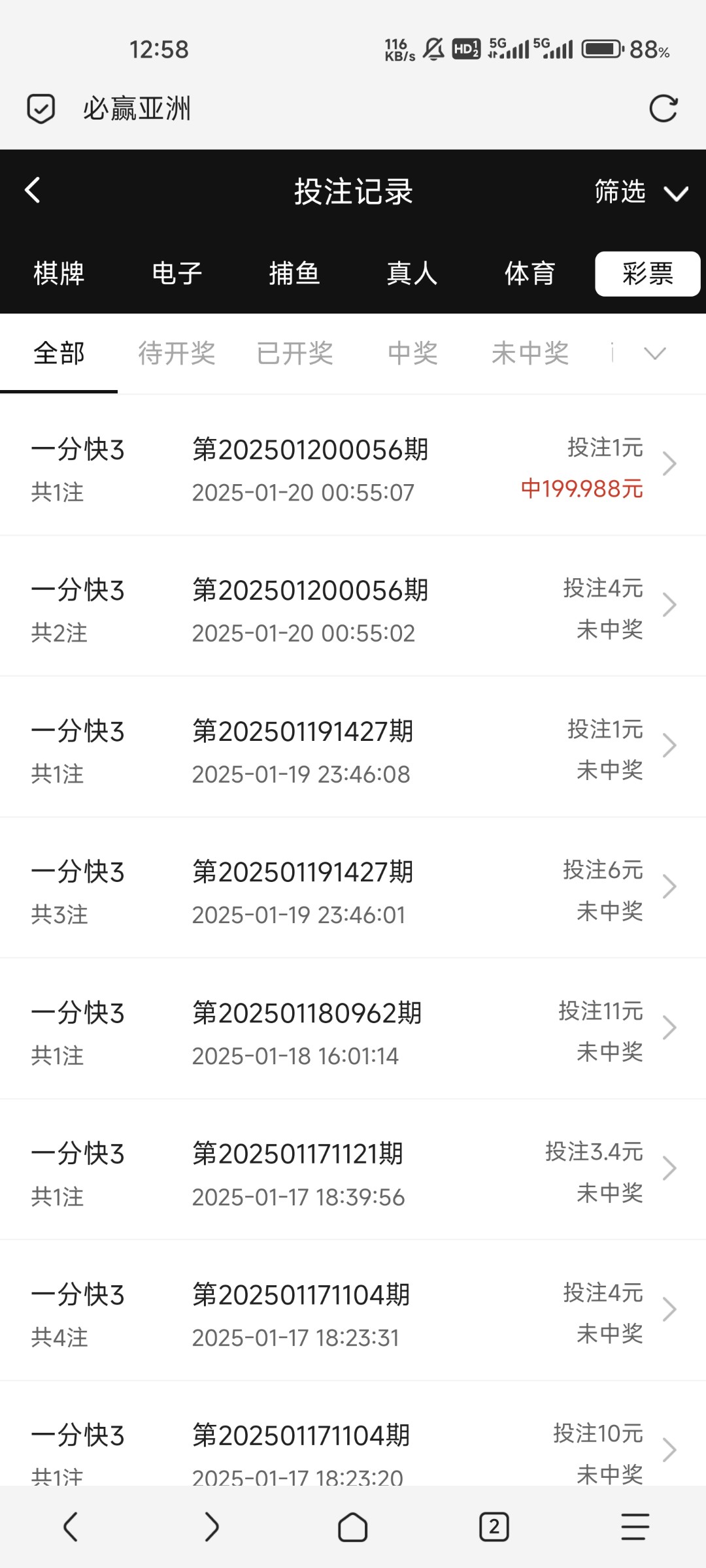Reload the page with refresh icon
The image size is (706, 1568).
coord(663,108)
